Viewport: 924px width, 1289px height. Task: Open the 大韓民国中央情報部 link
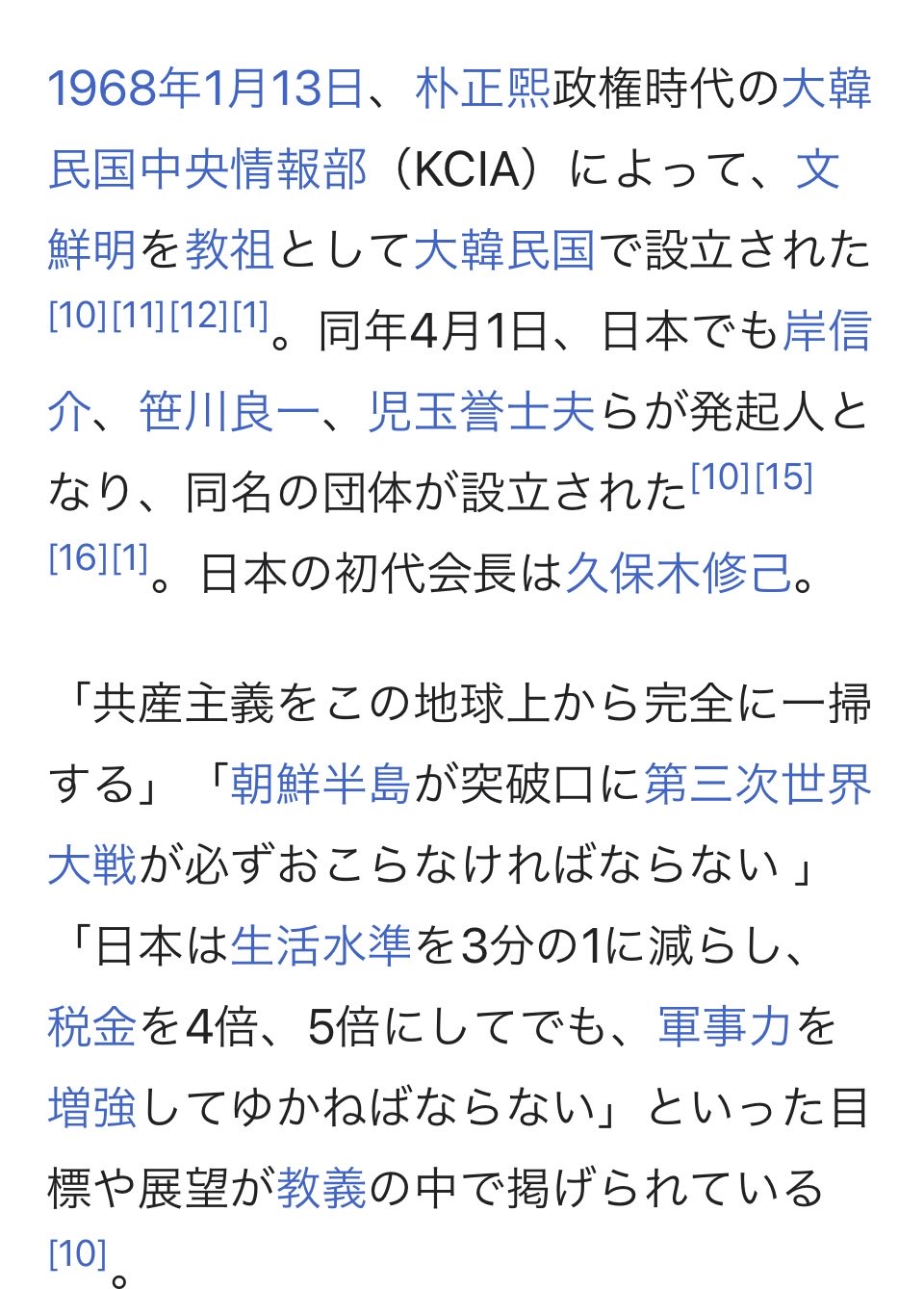207,169
